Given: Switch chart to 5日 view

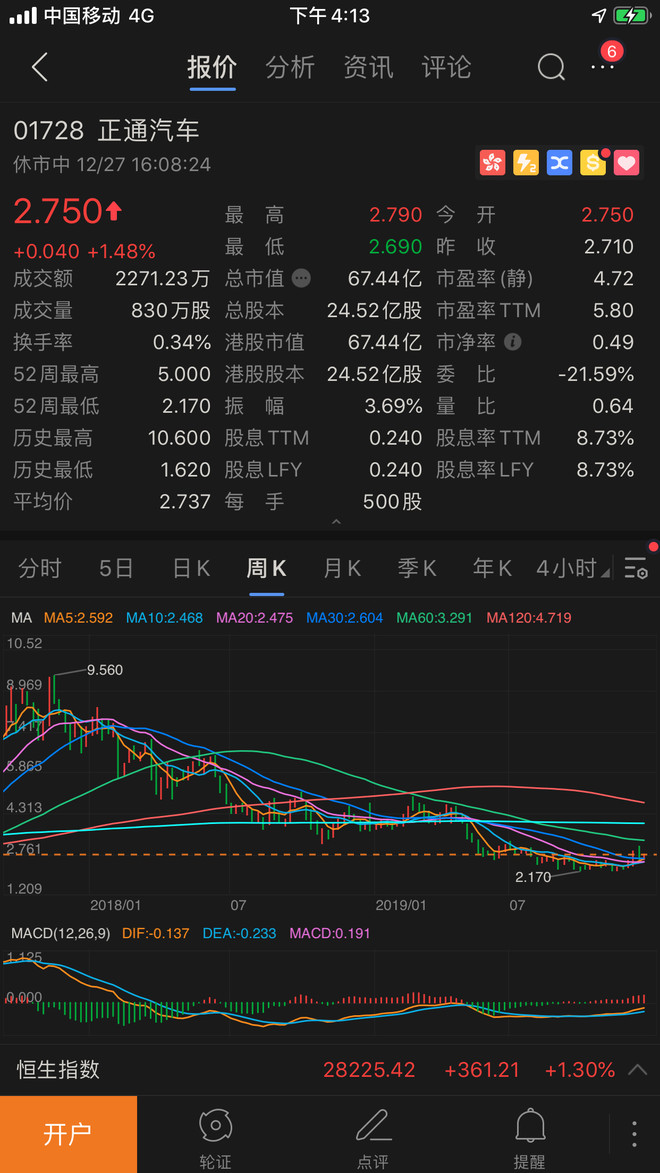Looking at the screenshot, I should 116,569.
